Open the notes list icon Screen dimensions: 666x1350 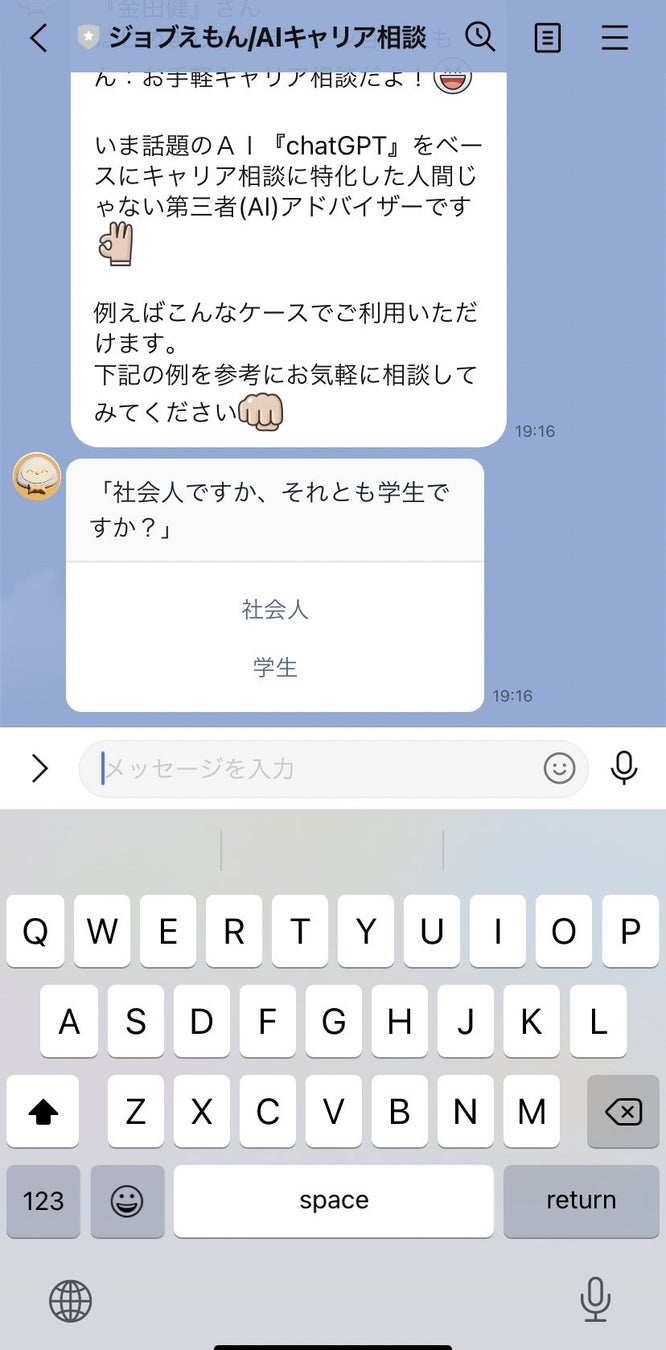point(547,38)
